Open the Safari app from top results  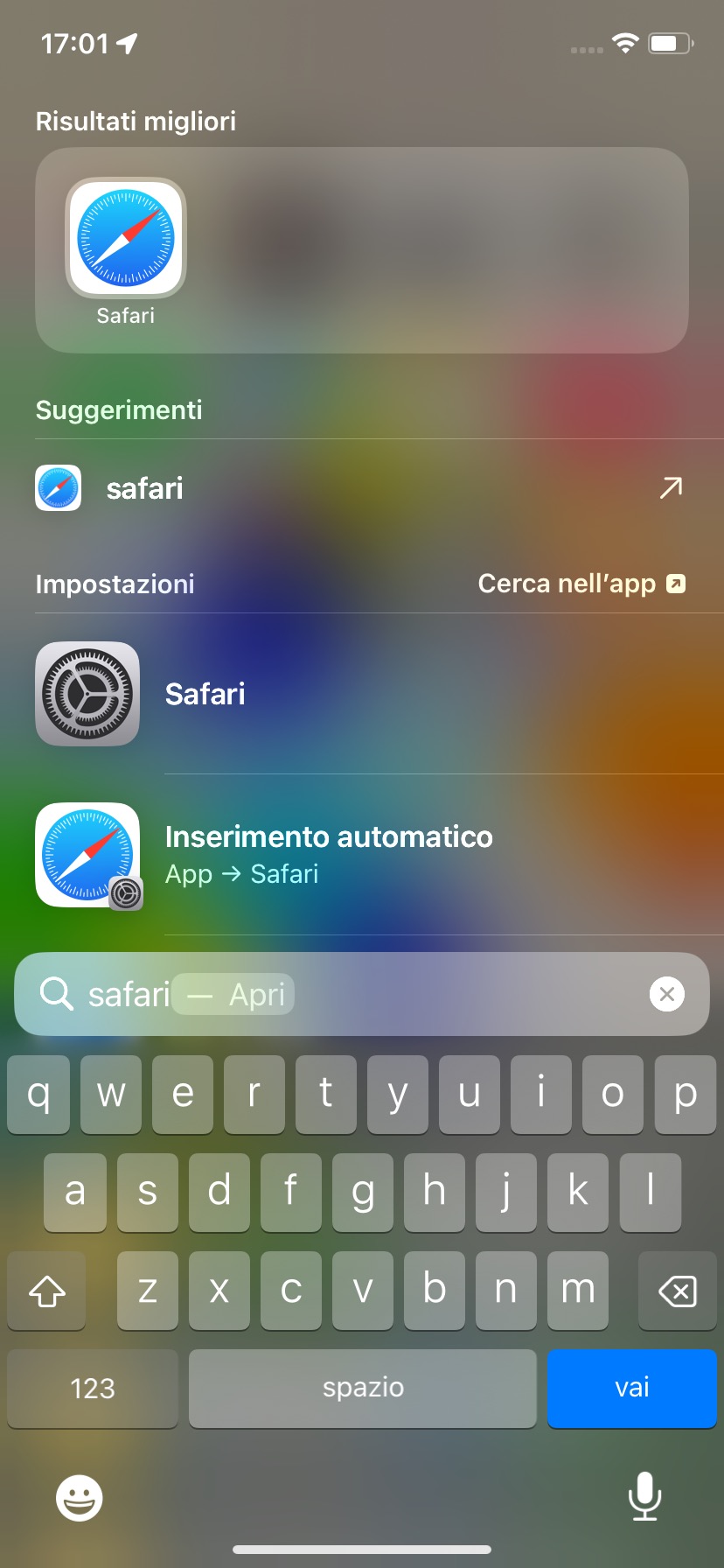pyautogui.click(x=126, y=239)
